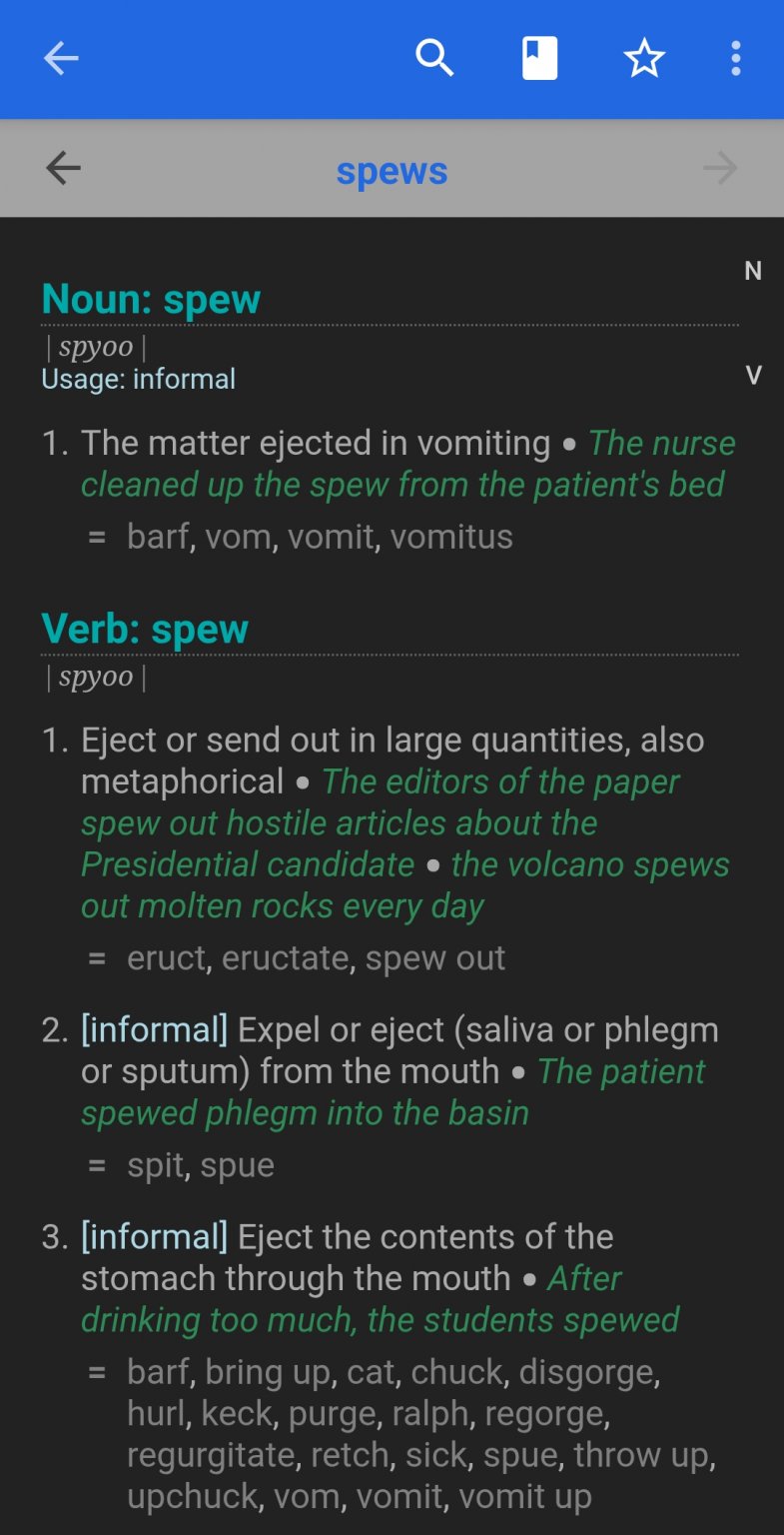Open the search magnifier
The width and height of the screenshot is (784, 1535).
434,59
